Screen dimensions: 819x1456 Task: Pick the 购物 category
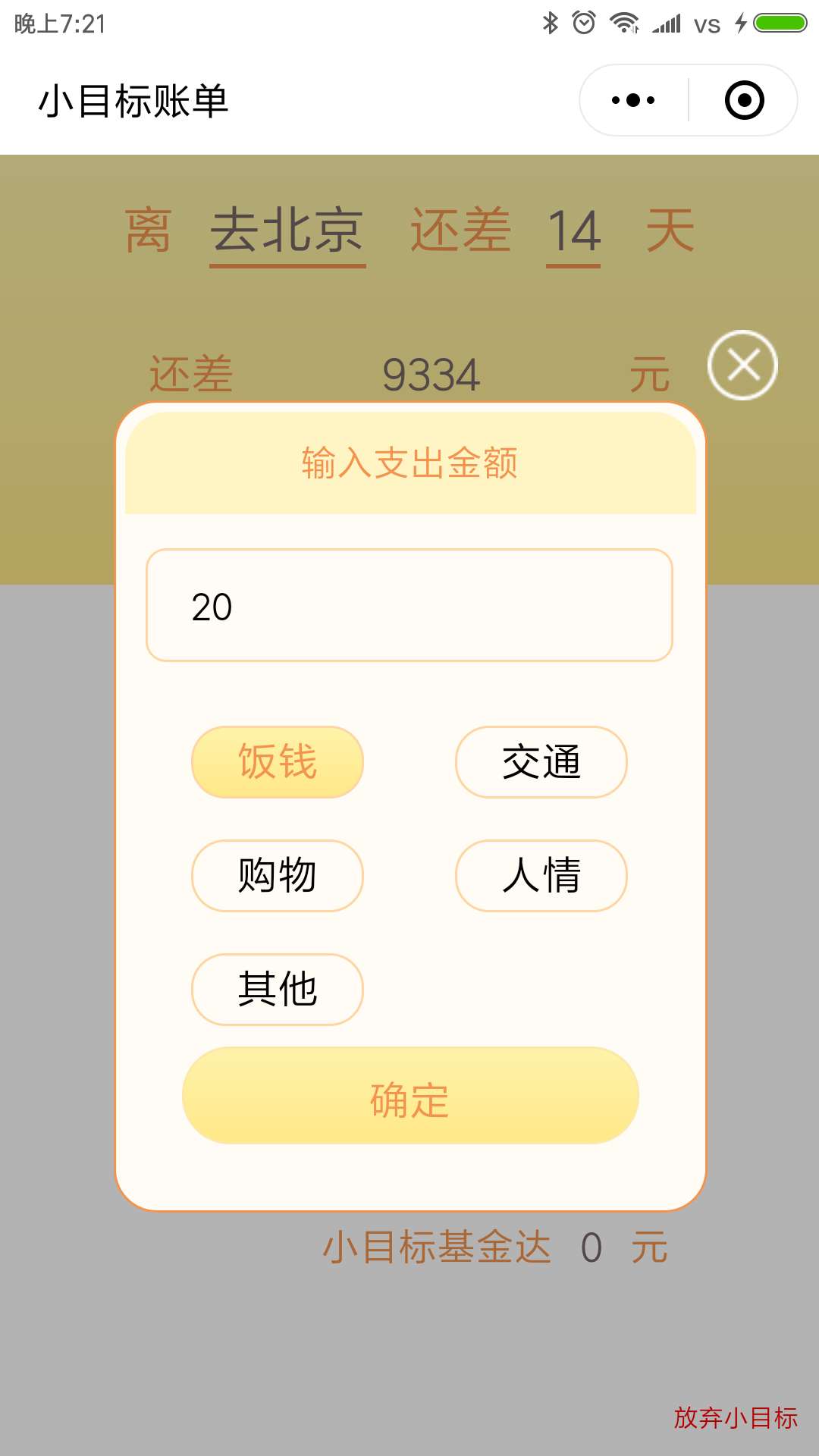[278, 876]
